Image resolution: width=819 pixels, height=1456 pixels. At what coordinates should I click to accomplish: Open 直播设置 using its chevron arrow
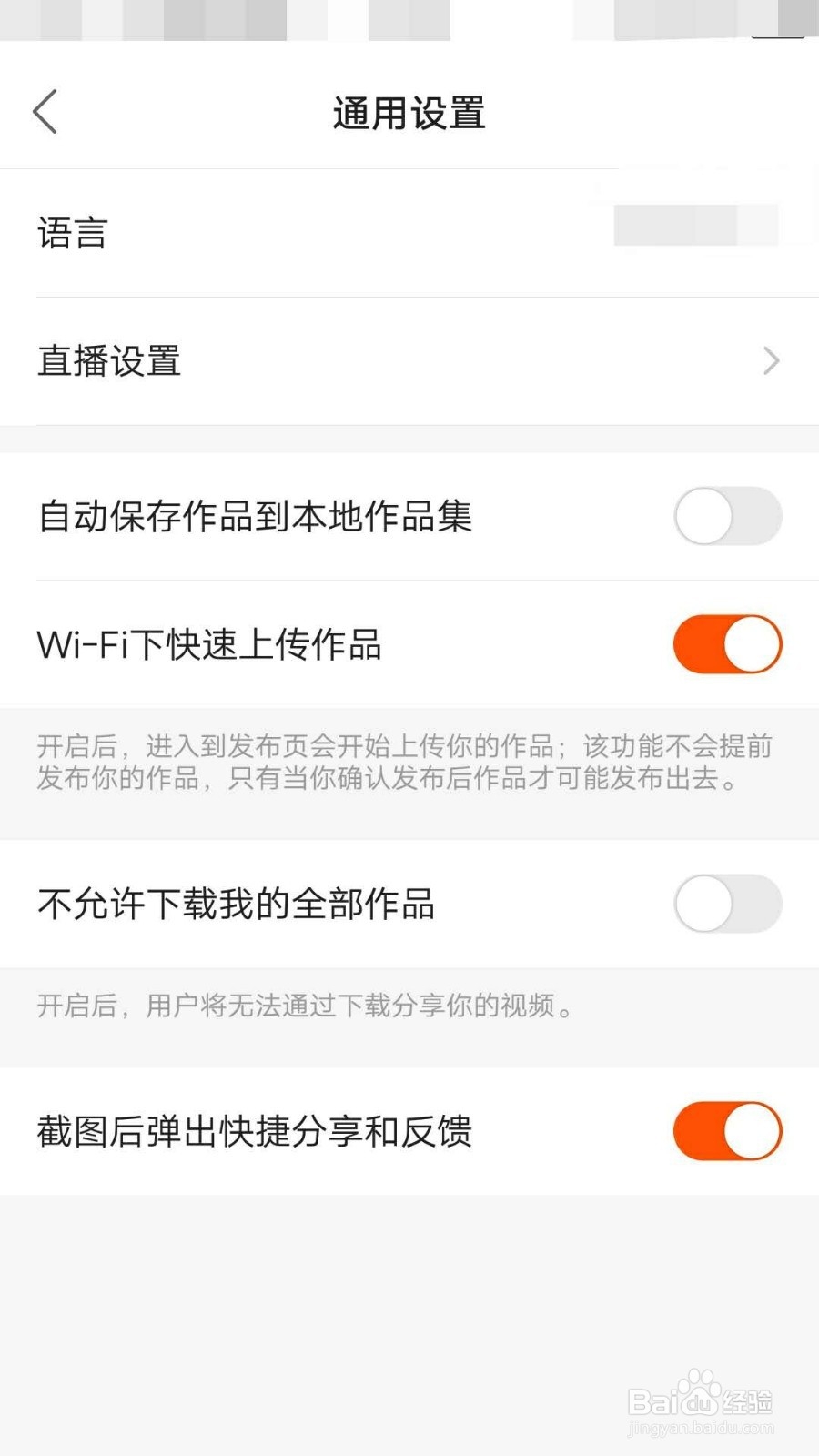point(770,360)
